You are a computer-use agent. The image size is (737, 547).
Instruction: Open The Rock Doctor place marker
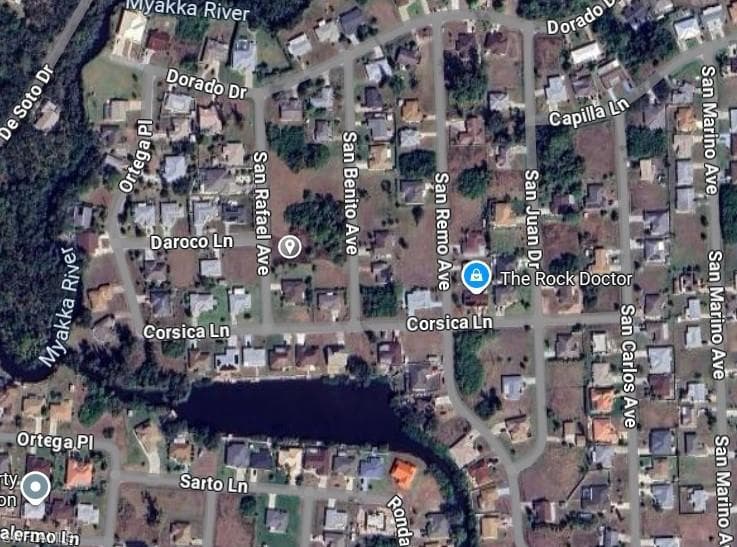(x=476, y=275)
